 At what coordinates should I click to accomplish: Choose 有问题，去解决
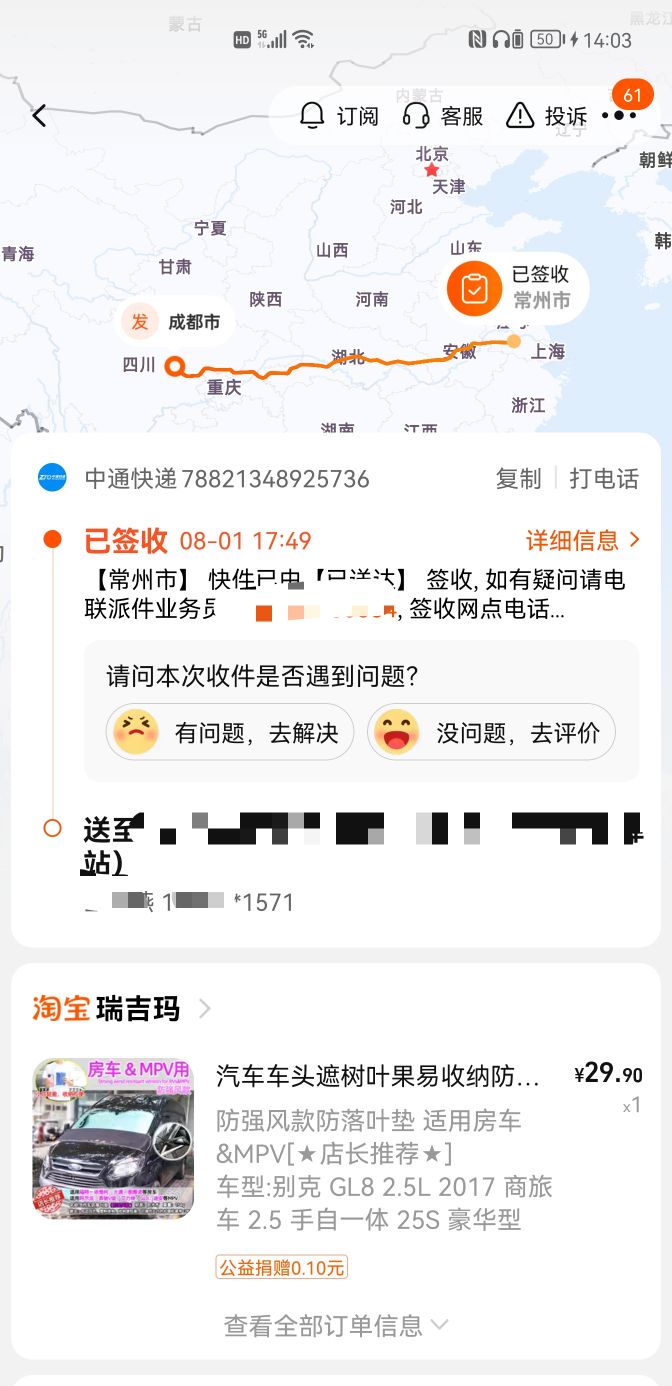pos(230,733)
